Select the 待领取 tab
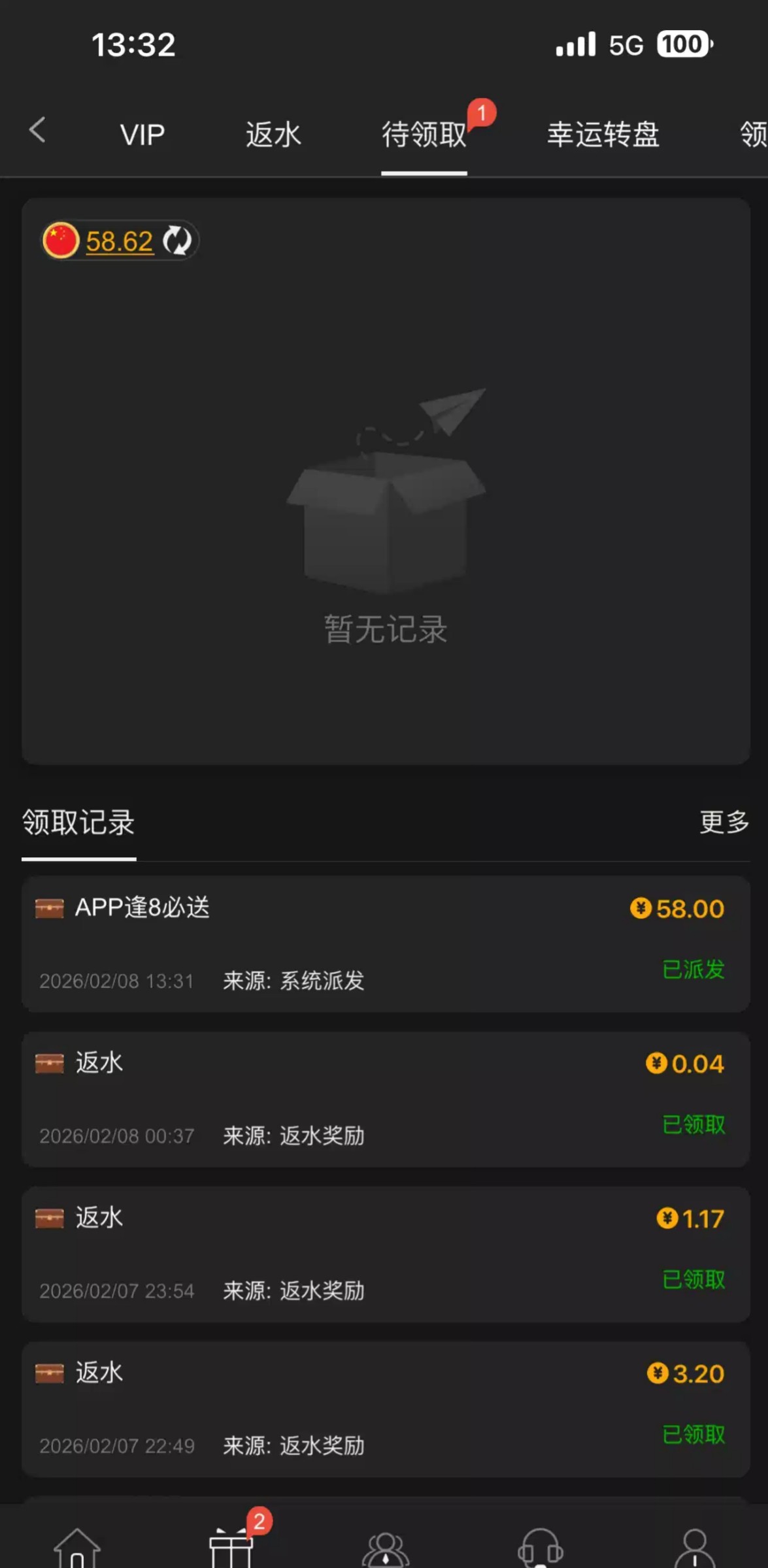Viewport: 768px width, 1568px height. coord(424,135)
